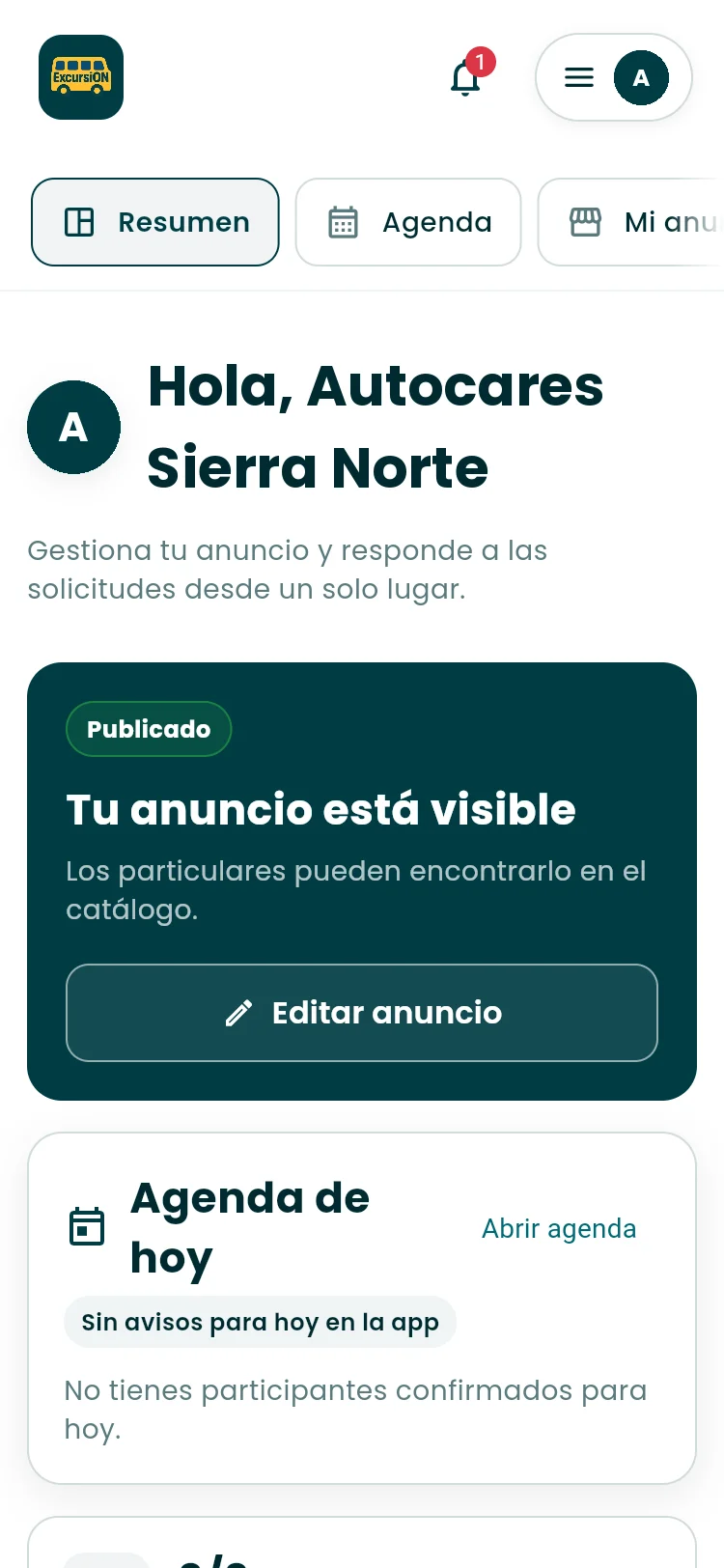
Task: Open the notifications bell
Action: point(466,77)
